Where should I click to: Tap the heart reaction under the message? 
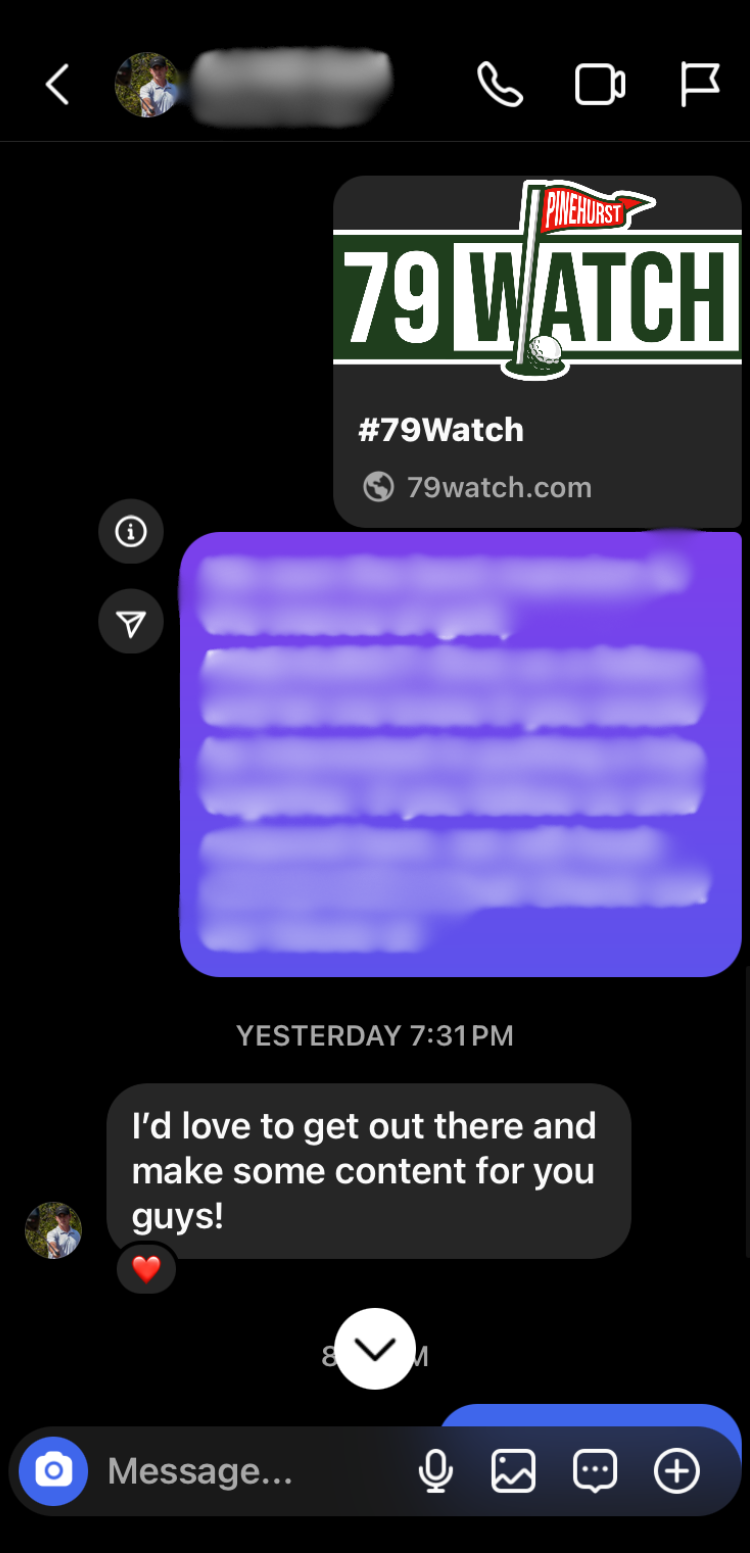(146, 1269)
